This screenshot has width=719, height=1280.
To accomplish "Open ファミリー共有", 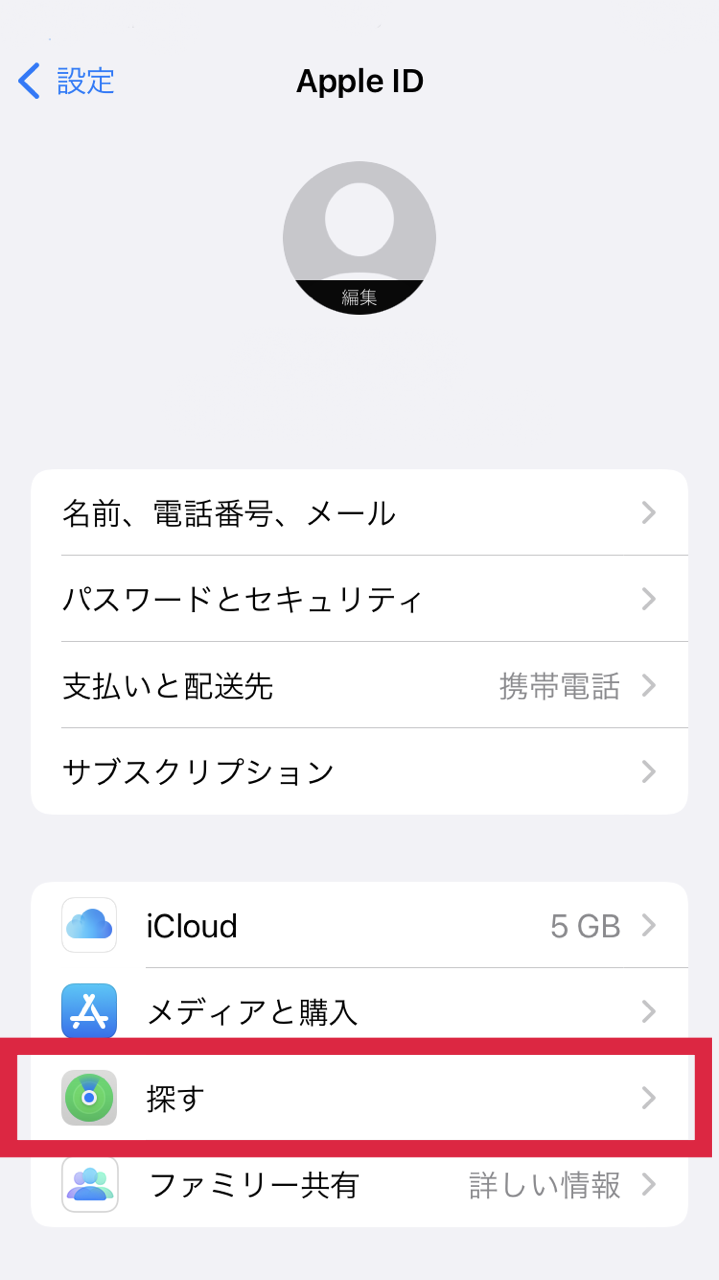I will click(x=359, y=1184).
